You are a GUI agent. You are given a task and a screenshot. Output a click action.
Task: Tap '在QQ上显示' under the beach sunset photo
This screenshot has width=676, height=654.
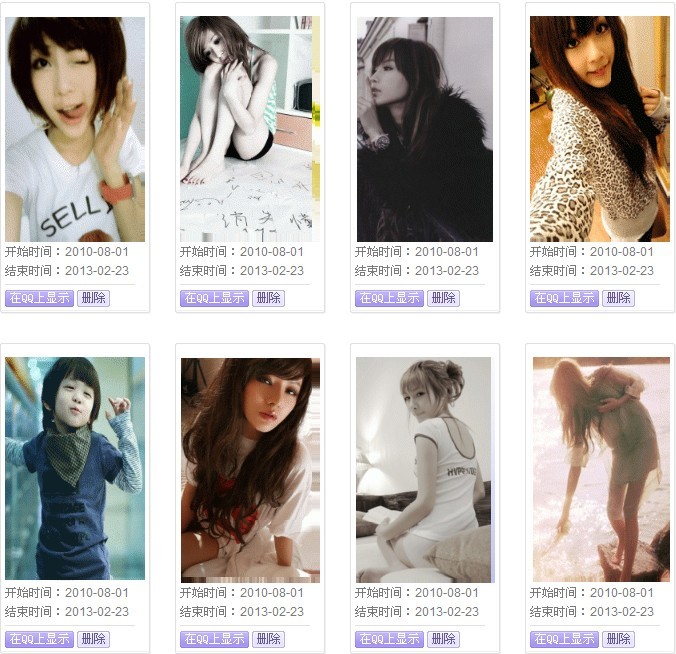(565, 639)
